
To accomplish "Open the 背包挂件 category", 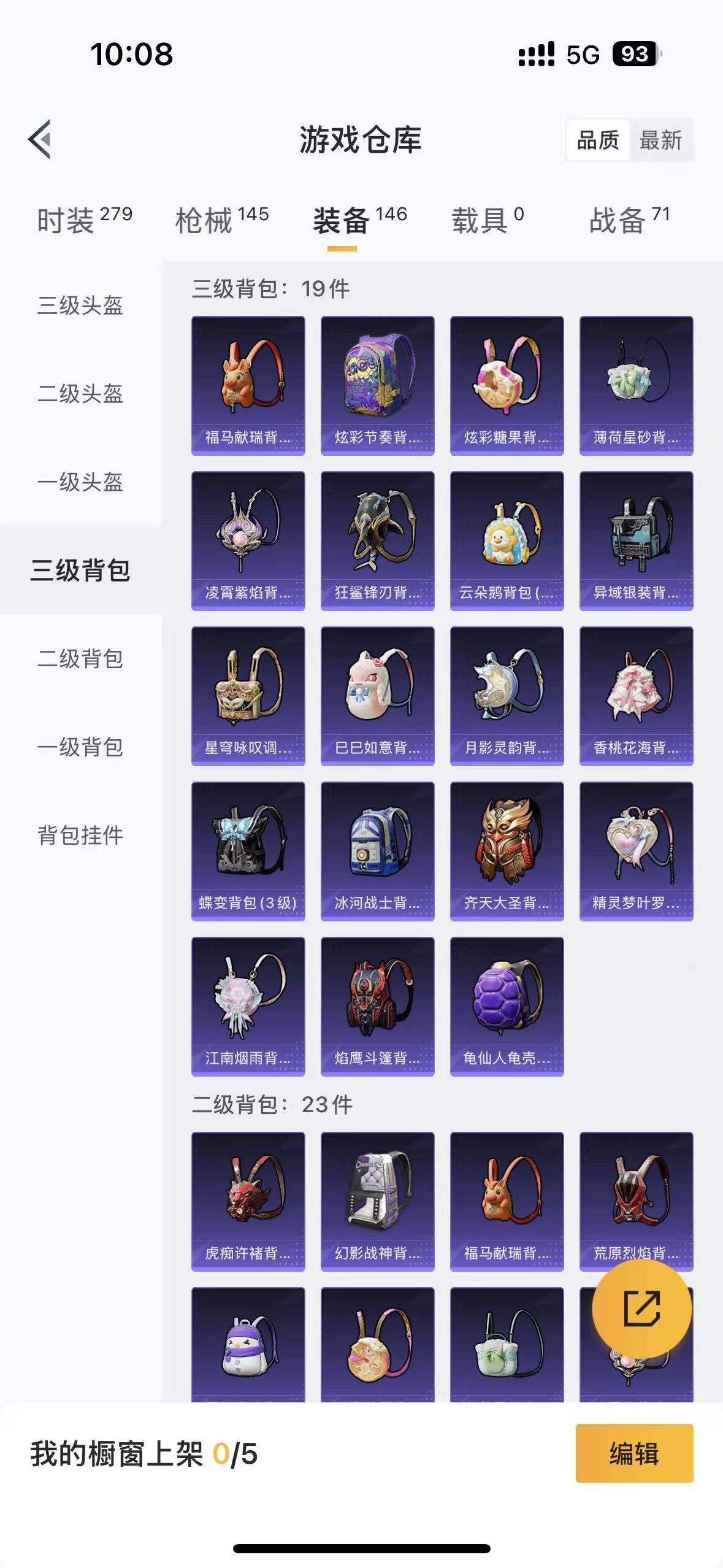I will click(80, 834).
